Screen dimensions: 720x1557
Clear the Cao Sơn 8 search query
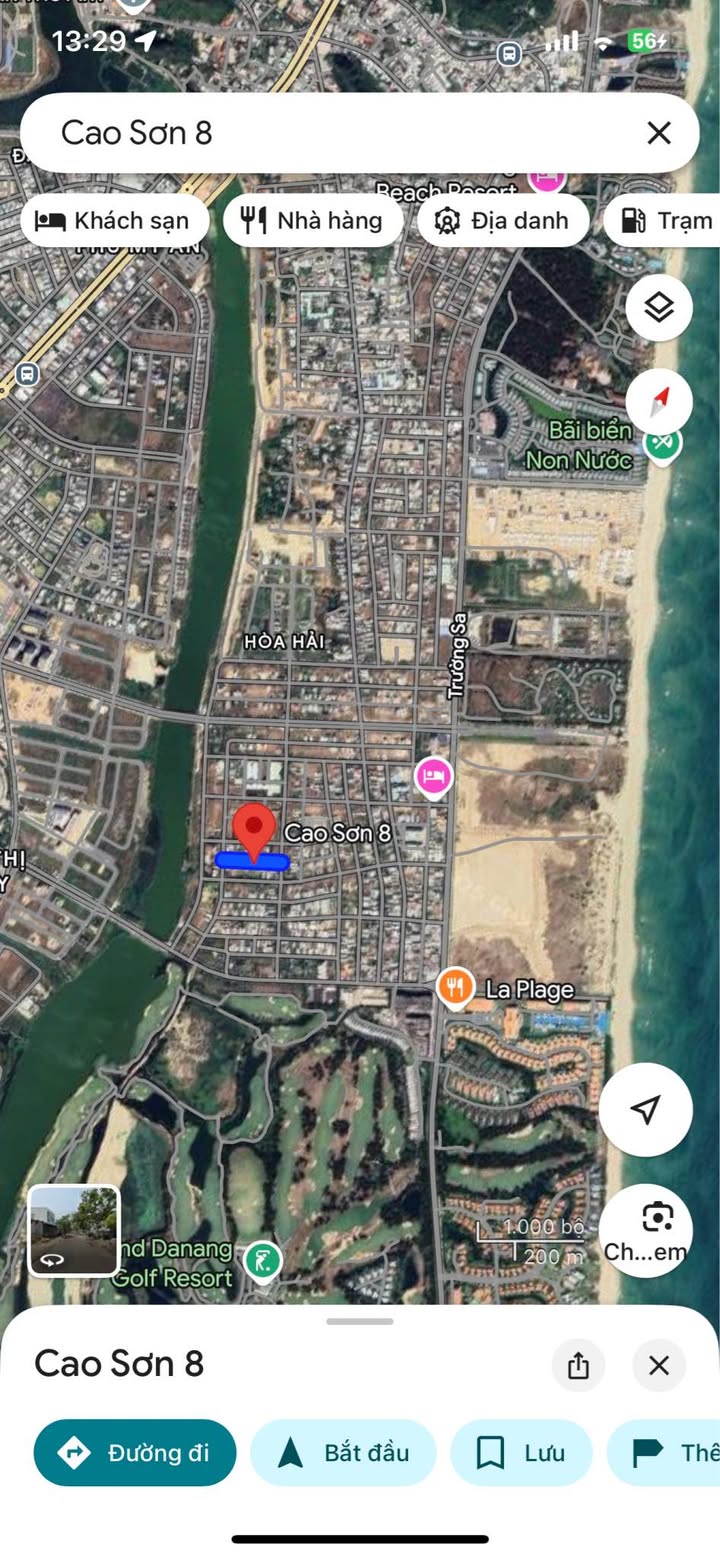[658, 133]
